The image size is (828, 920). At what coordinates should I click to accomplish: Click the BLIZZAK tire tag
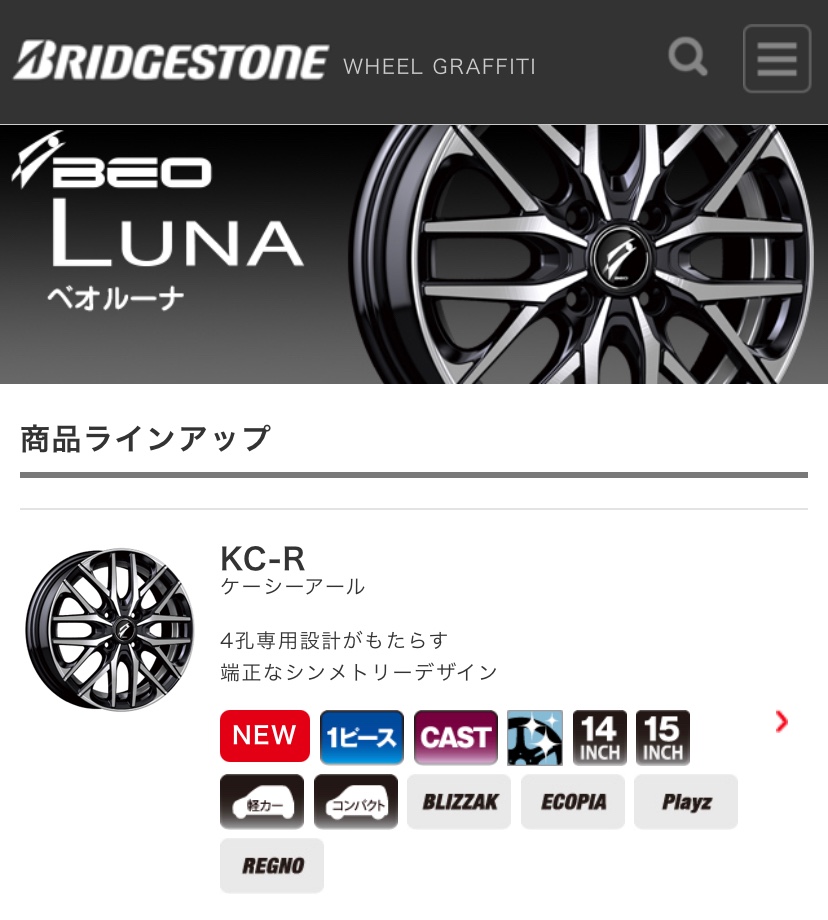458,801
